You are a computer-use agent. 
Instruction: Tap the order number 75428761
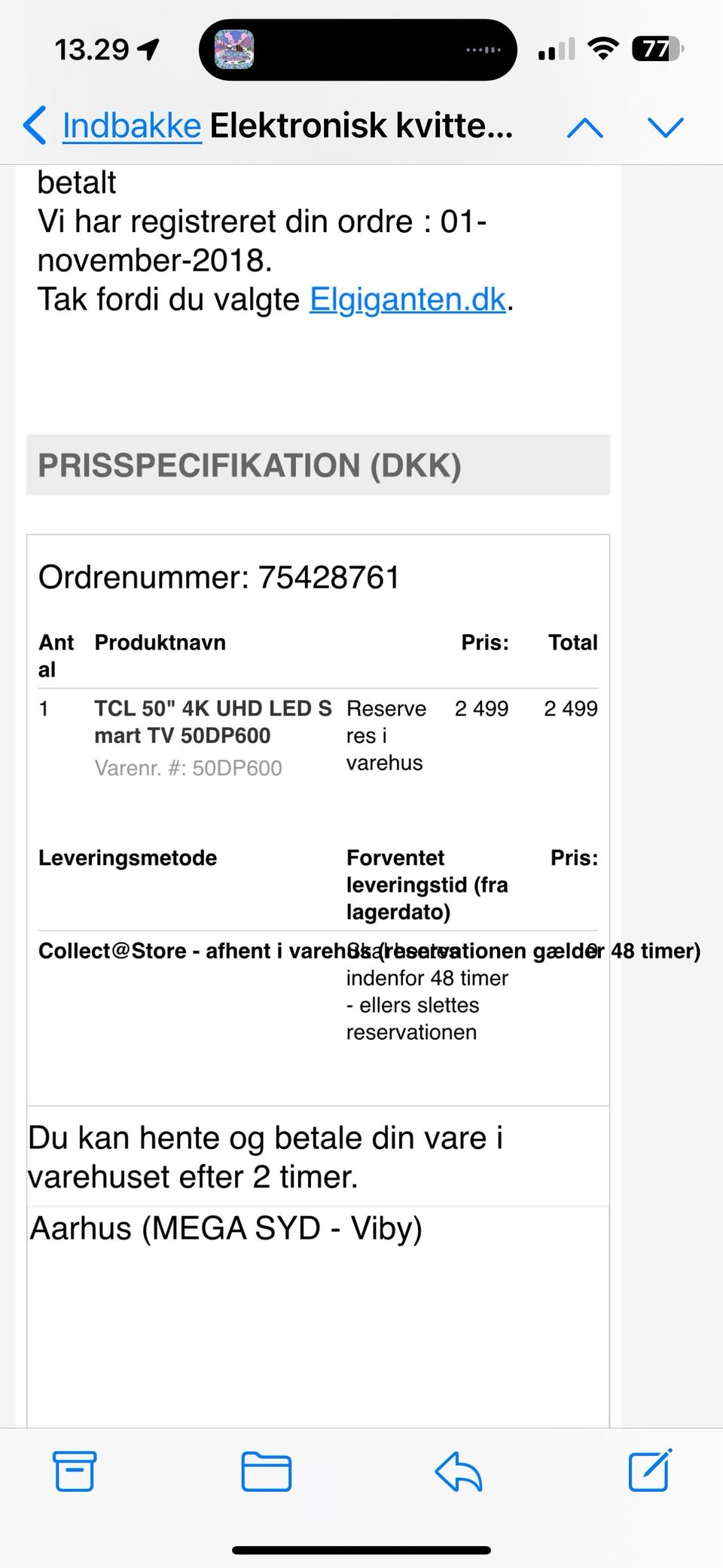(329, 577)
